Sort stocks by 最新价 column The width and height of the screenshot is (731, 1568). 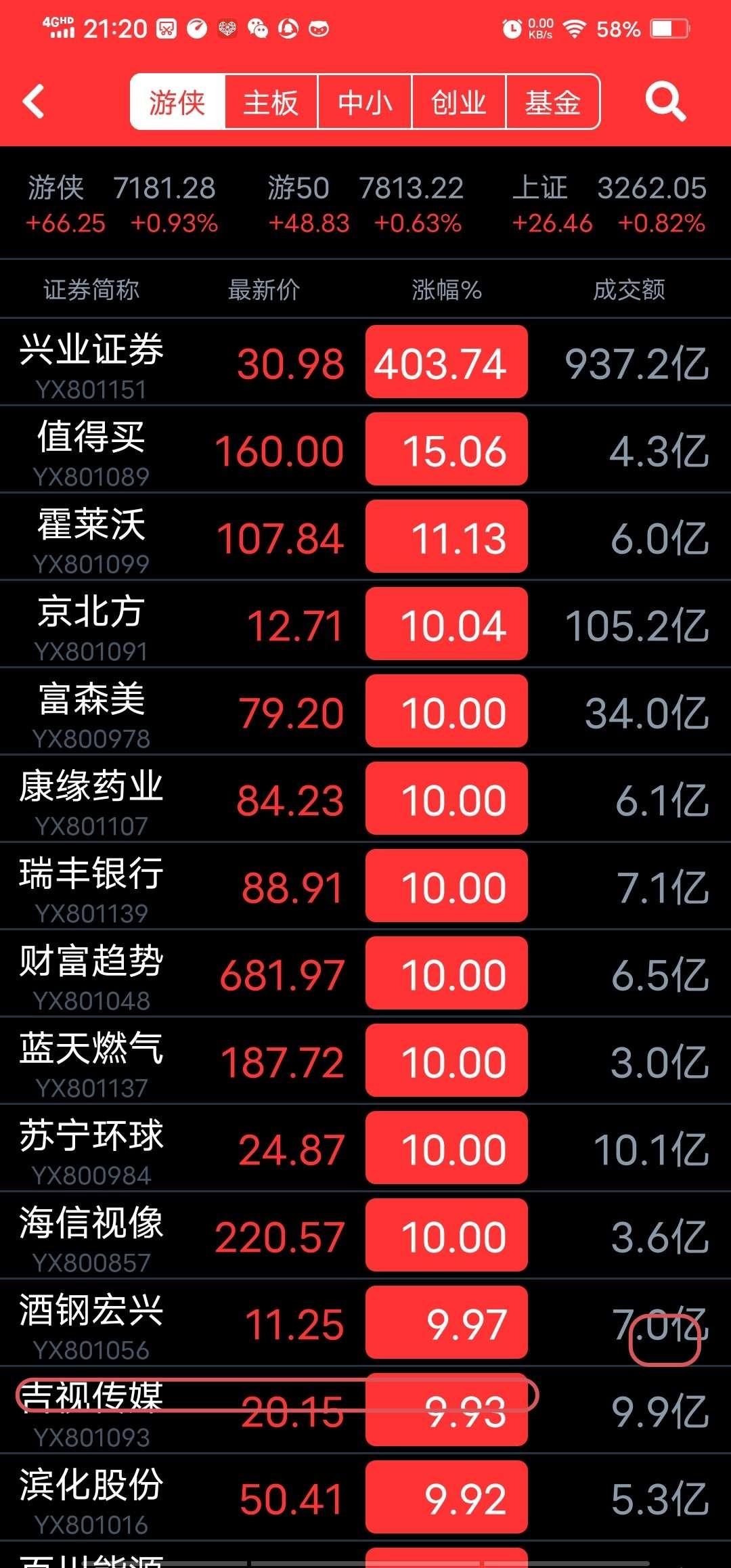tap(264, 290)
